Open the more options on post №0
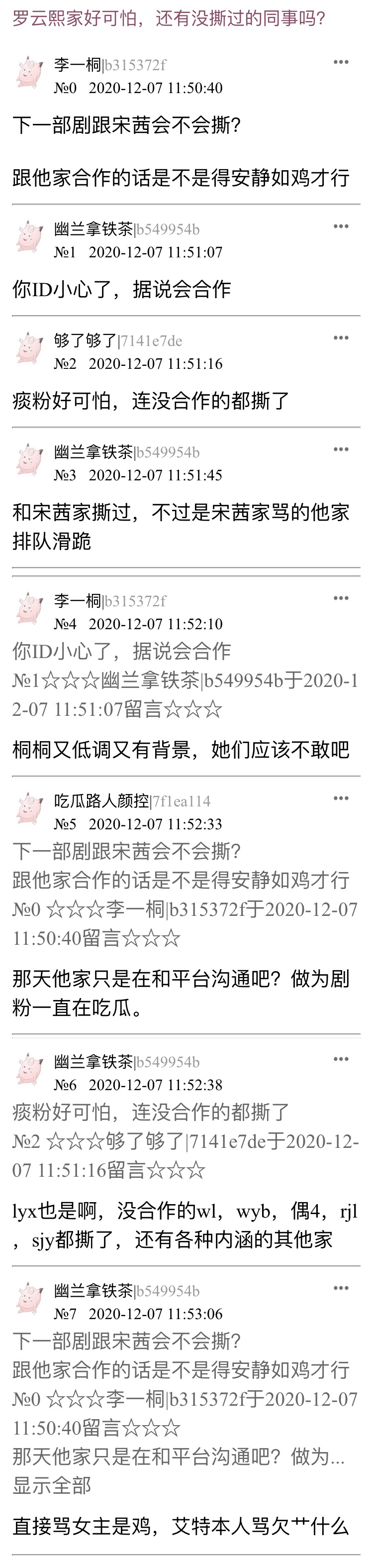Screen dimensions: 373x1568 click(x=341, y=62)
